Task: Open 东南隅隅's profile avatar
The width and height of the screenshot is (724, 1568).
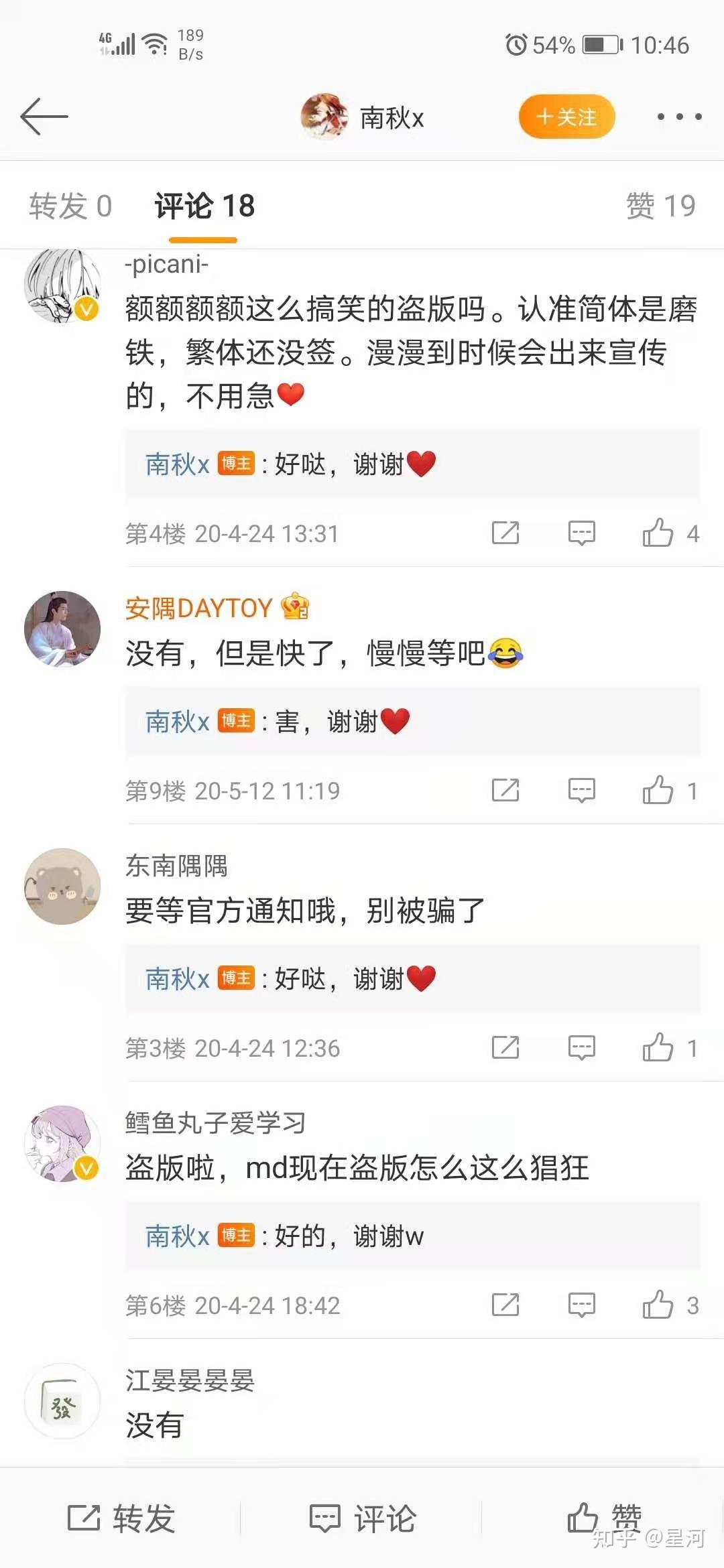Action: 62,887
